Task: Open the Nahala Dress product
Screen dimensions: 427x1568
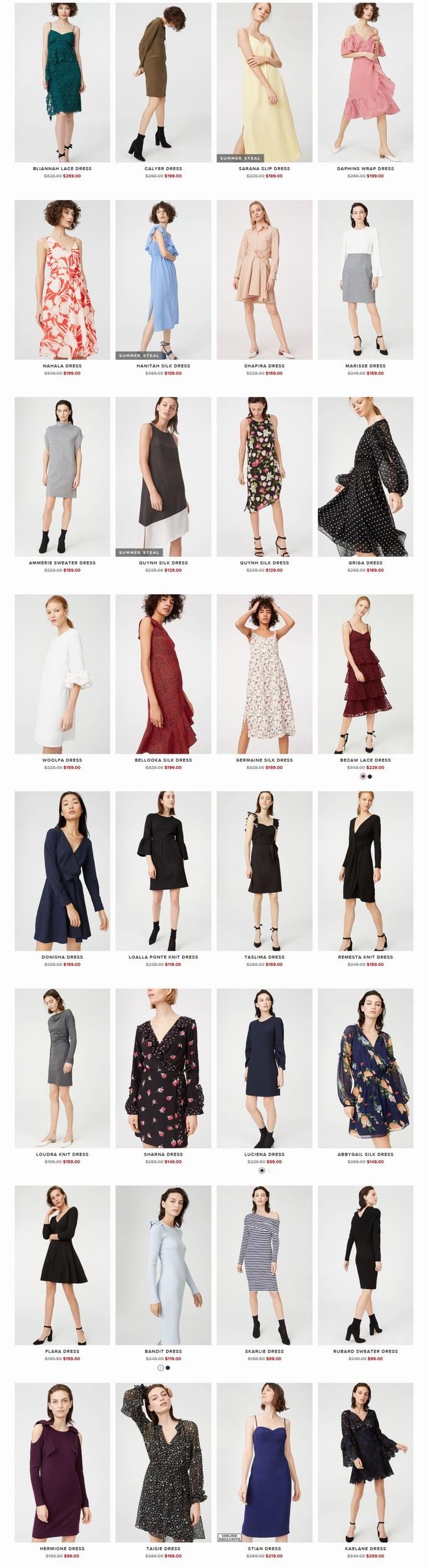Action: tap(62, 280)
